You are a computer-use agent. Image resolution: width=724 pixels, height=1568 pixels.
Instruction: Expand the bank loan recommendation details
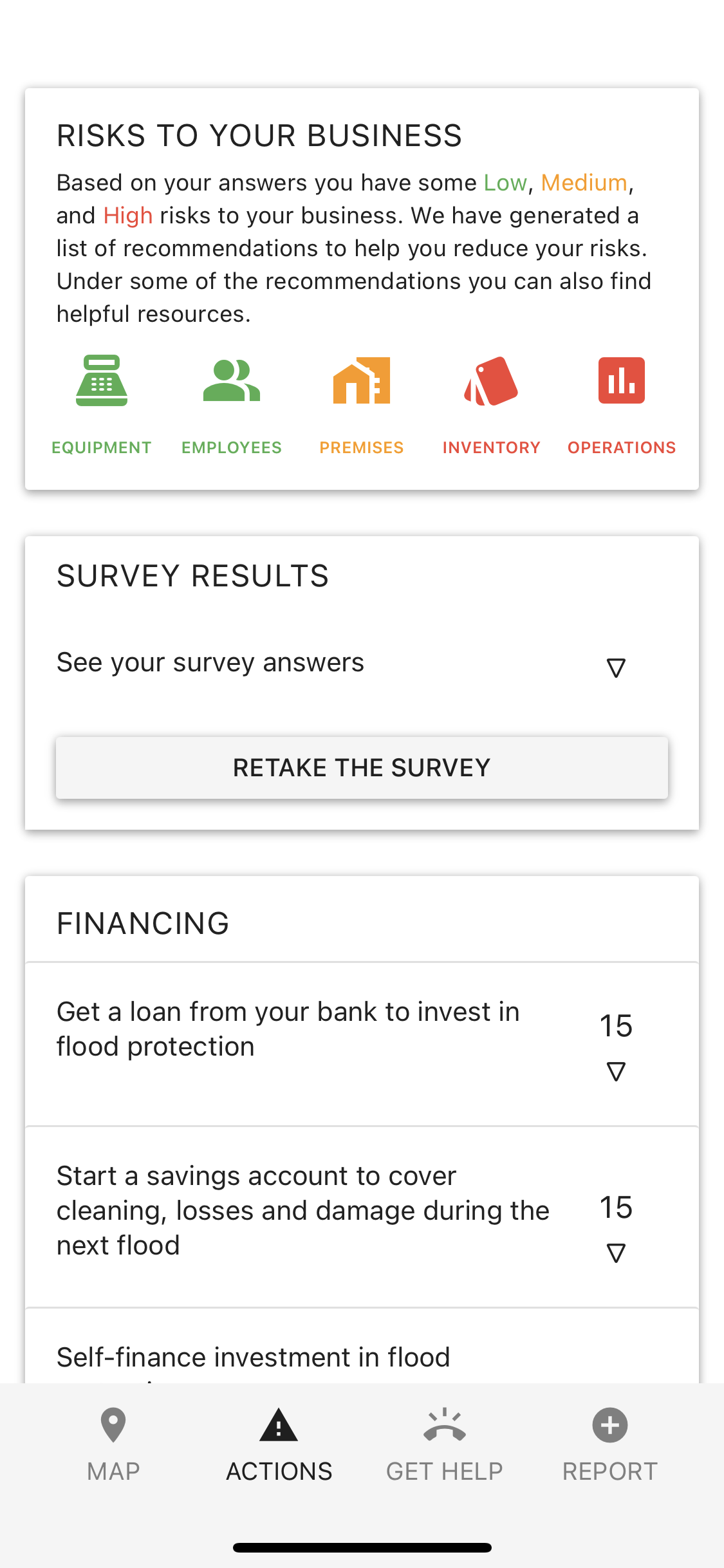click(616, 1070)
